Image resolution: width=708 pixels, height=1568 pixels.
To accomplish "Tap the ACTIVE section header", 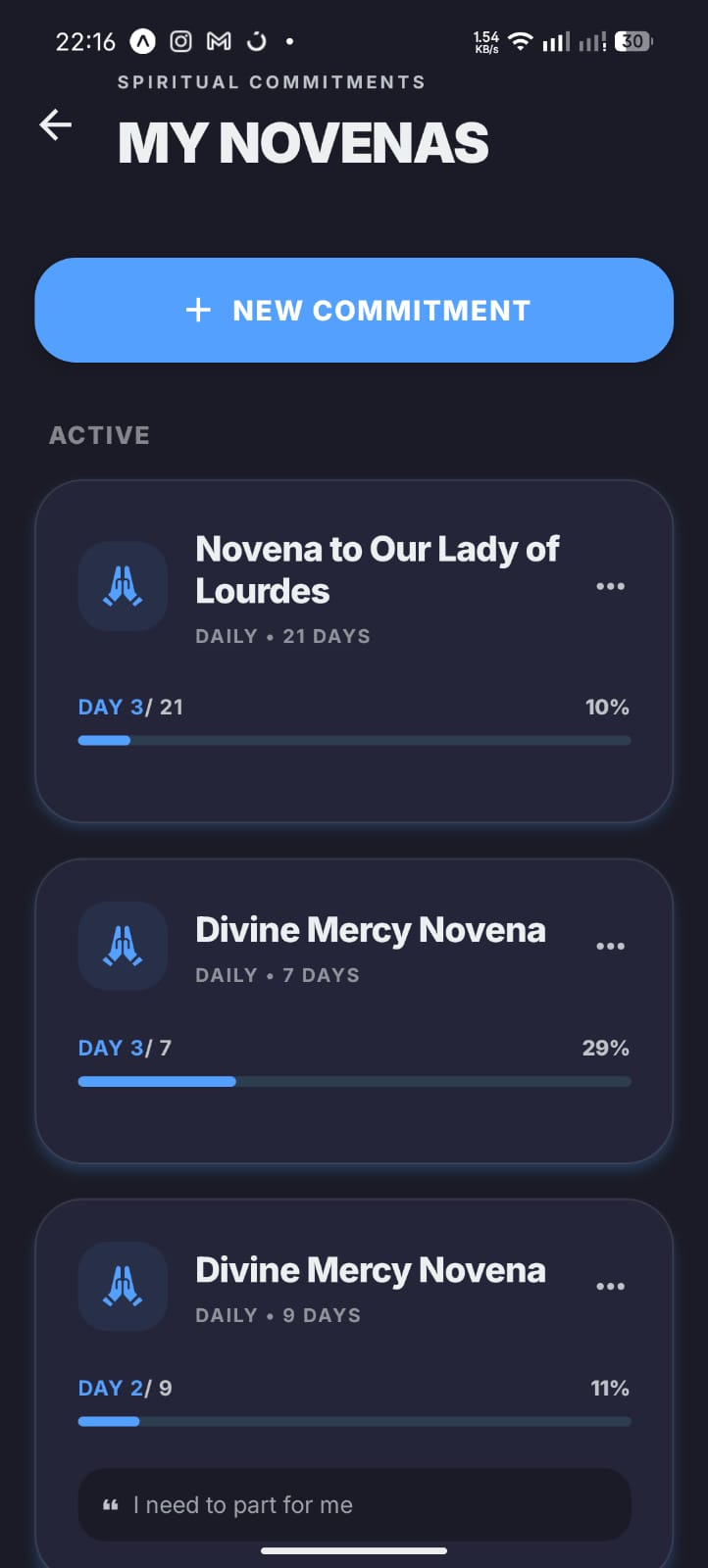I will click(x=99, y=435).
